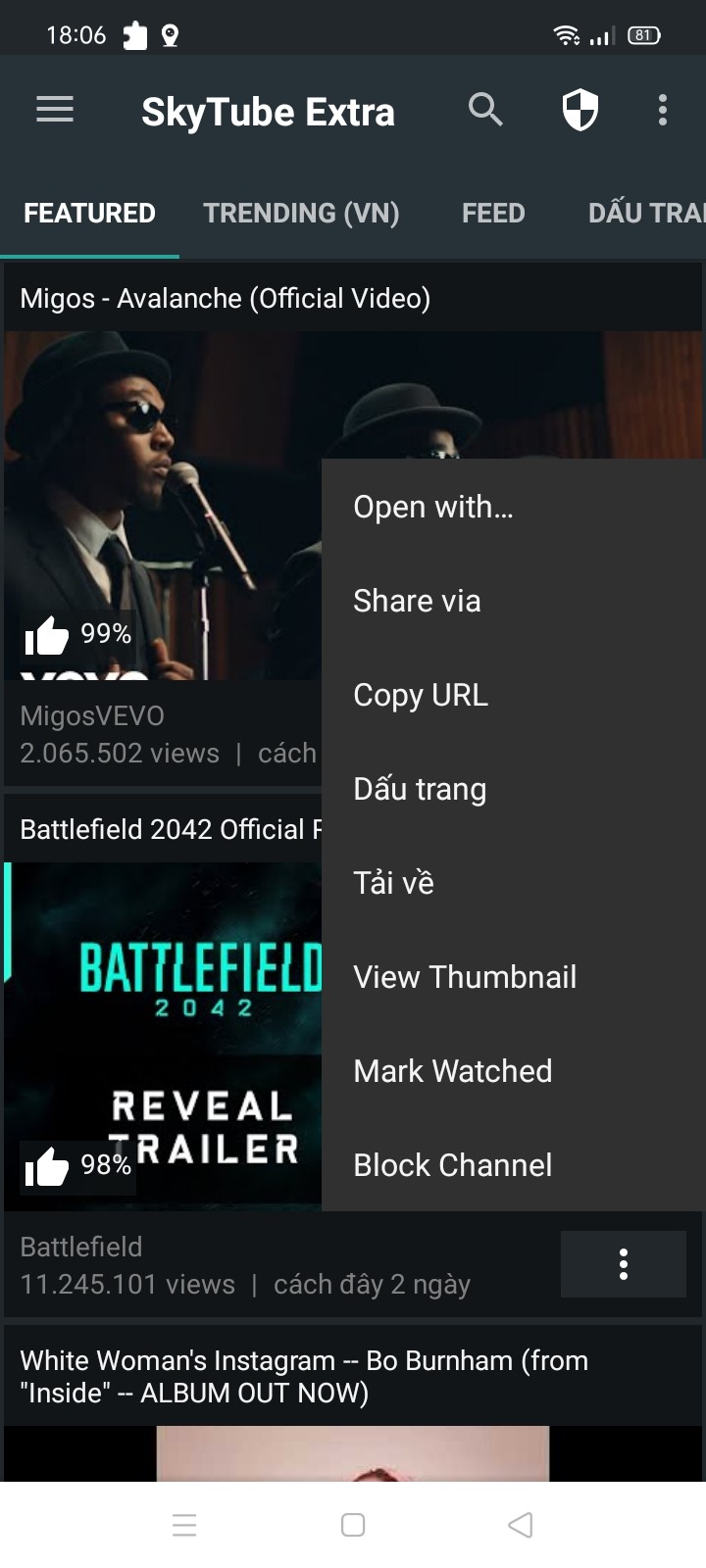Go back using the system back button
The image size is (706, 1568).
tap(521, 1525)
